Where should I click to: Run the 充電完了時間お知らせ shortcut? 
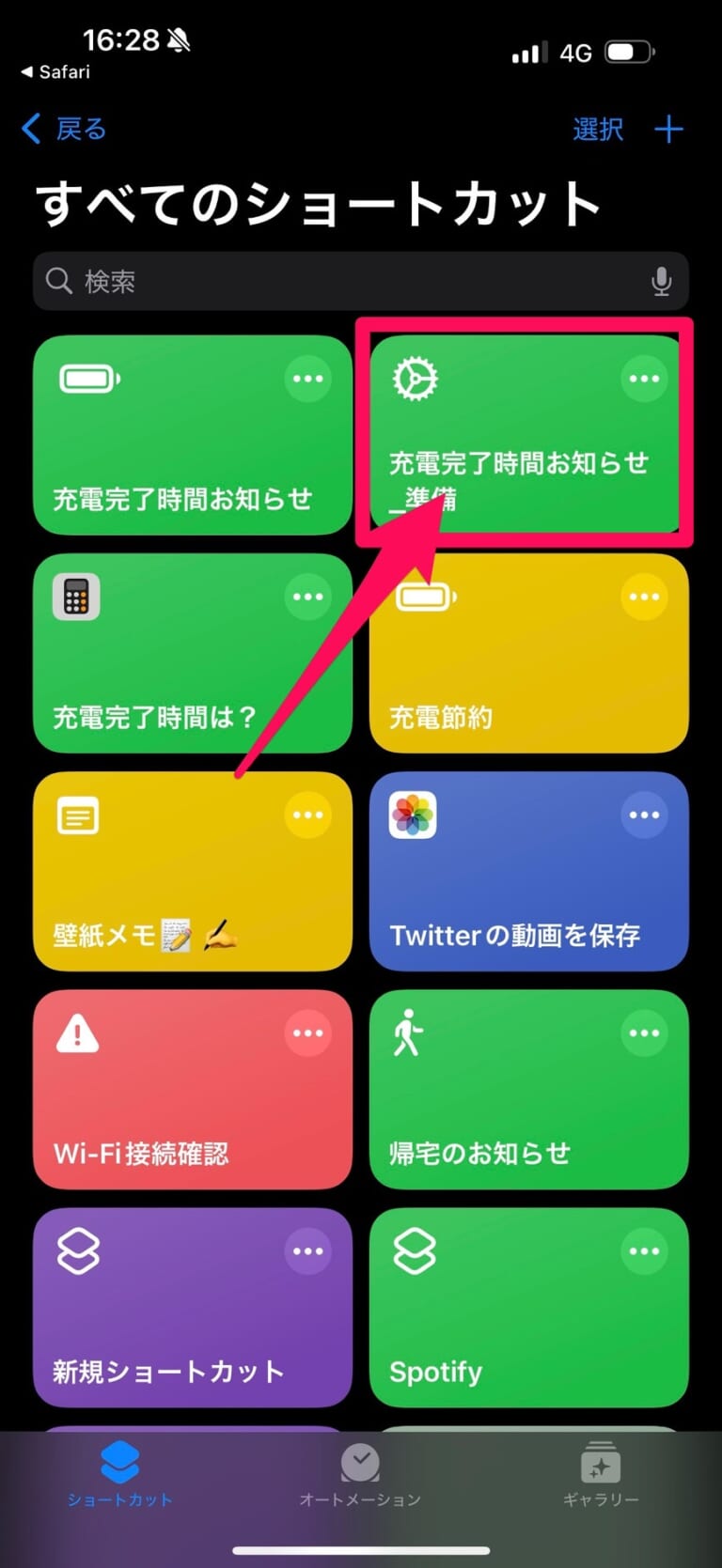(193, 435)
